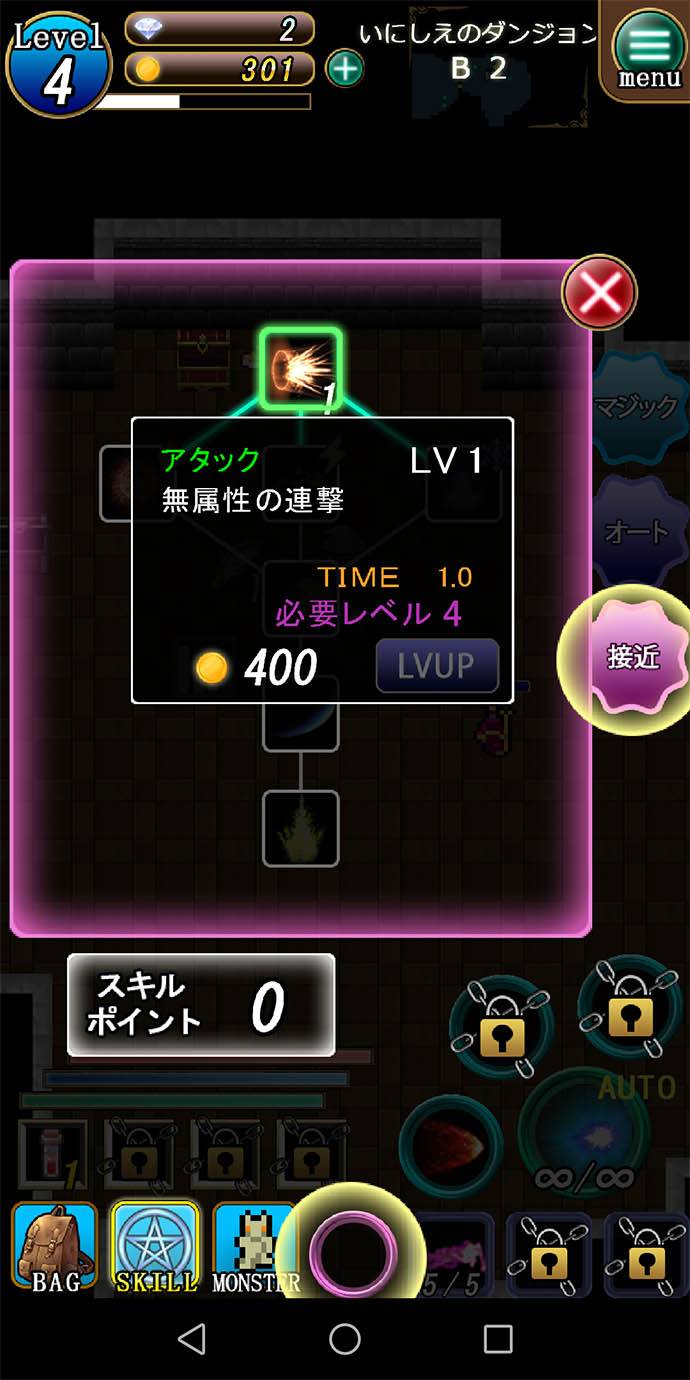690x1380 pixels.
Task: Tap the pink ring action button
Action: coord(353,1252)
